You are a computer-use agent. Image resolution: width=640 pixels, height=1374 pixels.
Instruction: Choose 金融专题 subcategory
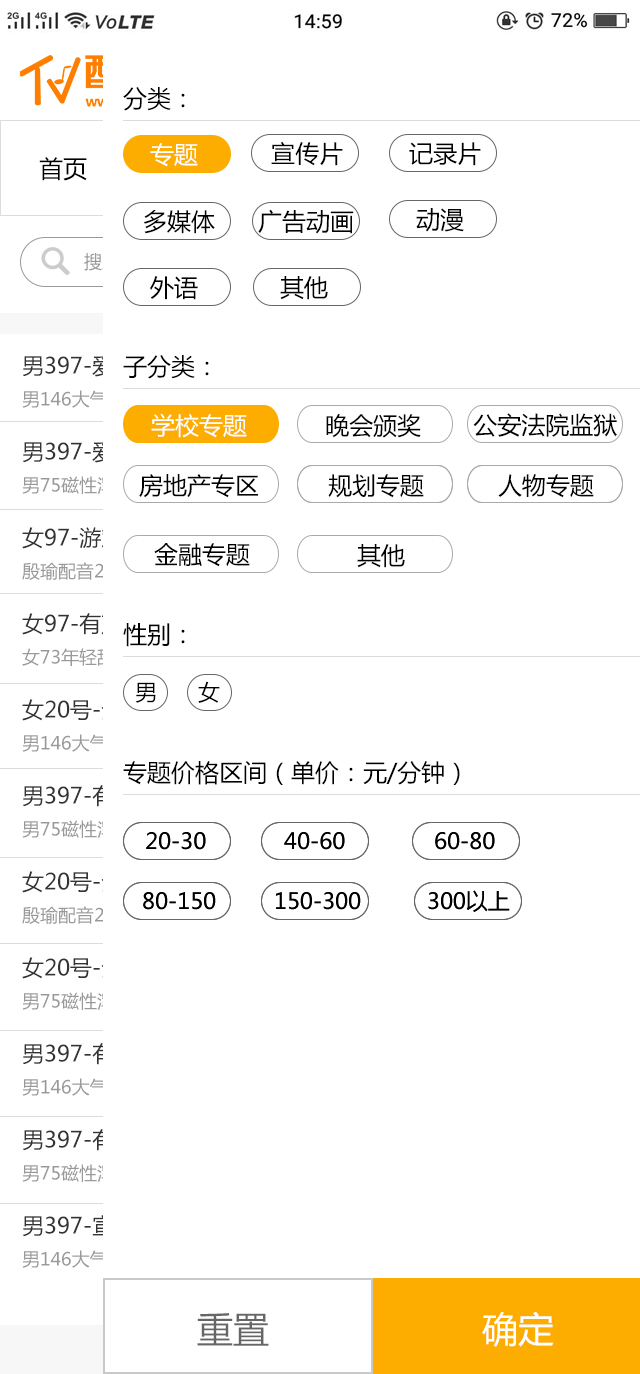(x=201, y=554)
